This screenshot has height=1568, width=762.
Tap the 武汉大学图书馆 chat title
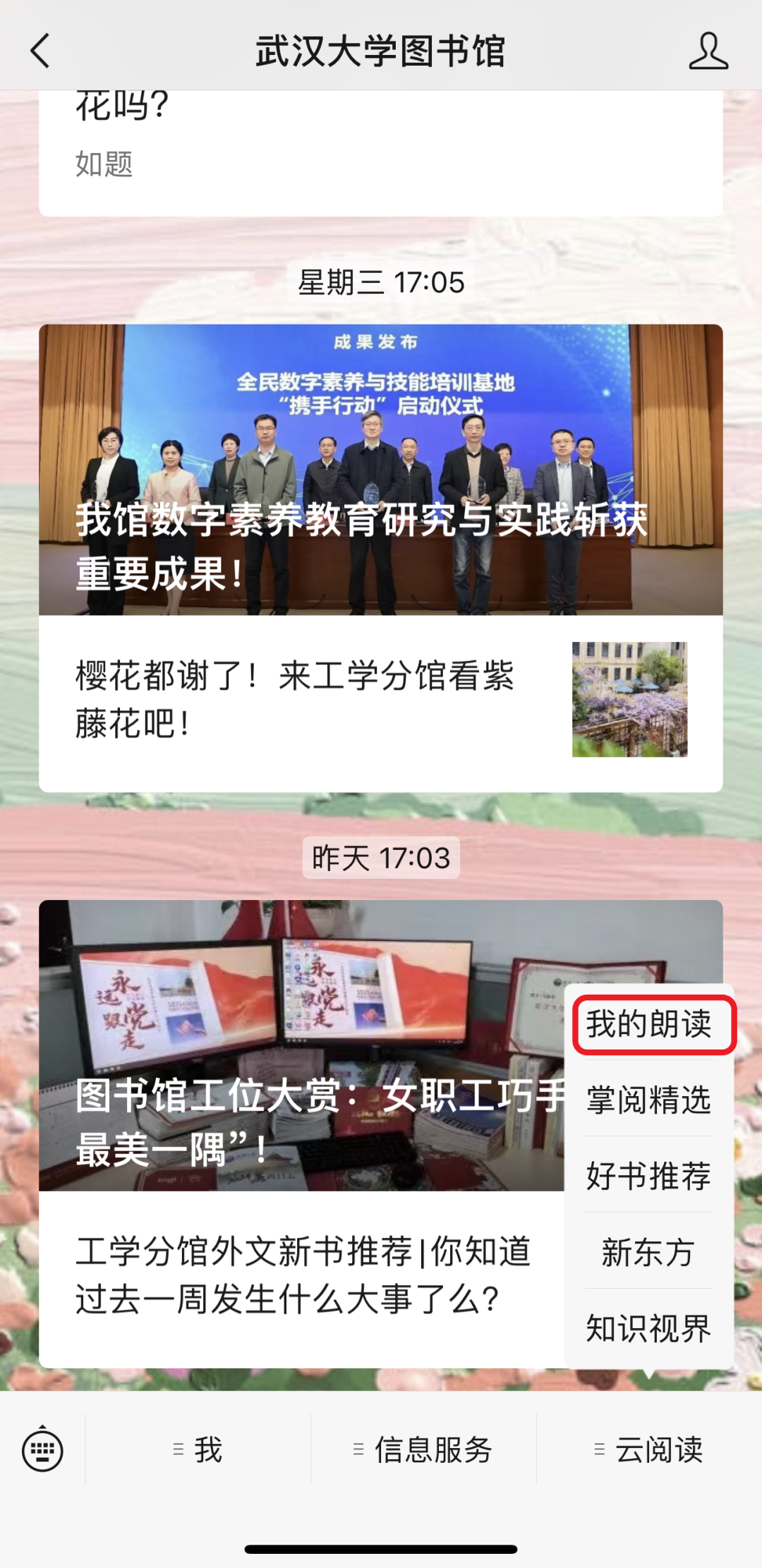[x=381, y=50]
